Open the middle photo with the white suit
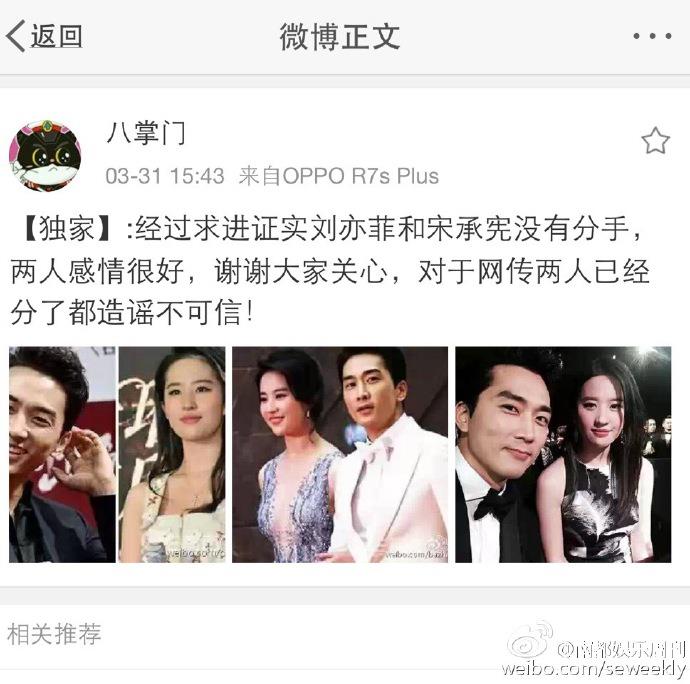 click(x=340, y=454)
